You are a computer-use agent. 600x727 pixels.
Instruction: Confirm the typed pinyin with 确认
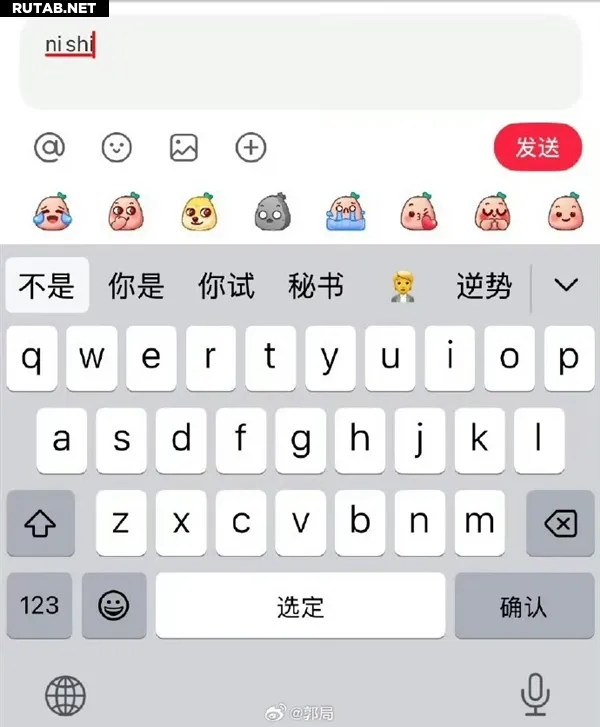point(523,605)
